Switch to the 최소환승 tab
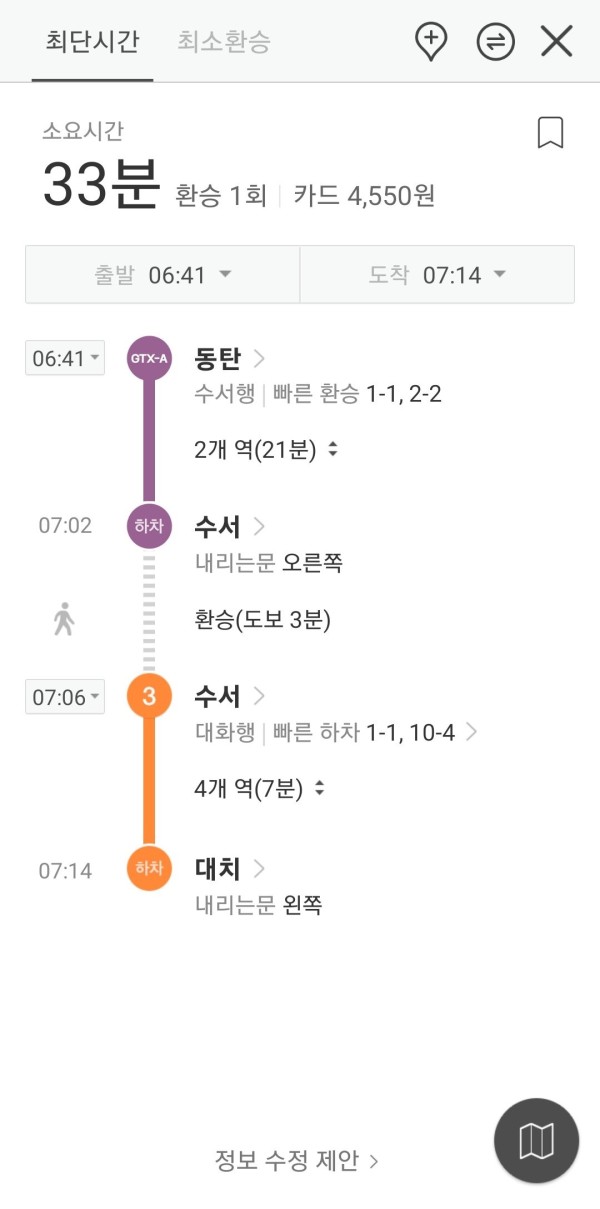 [x=224, y=42]
